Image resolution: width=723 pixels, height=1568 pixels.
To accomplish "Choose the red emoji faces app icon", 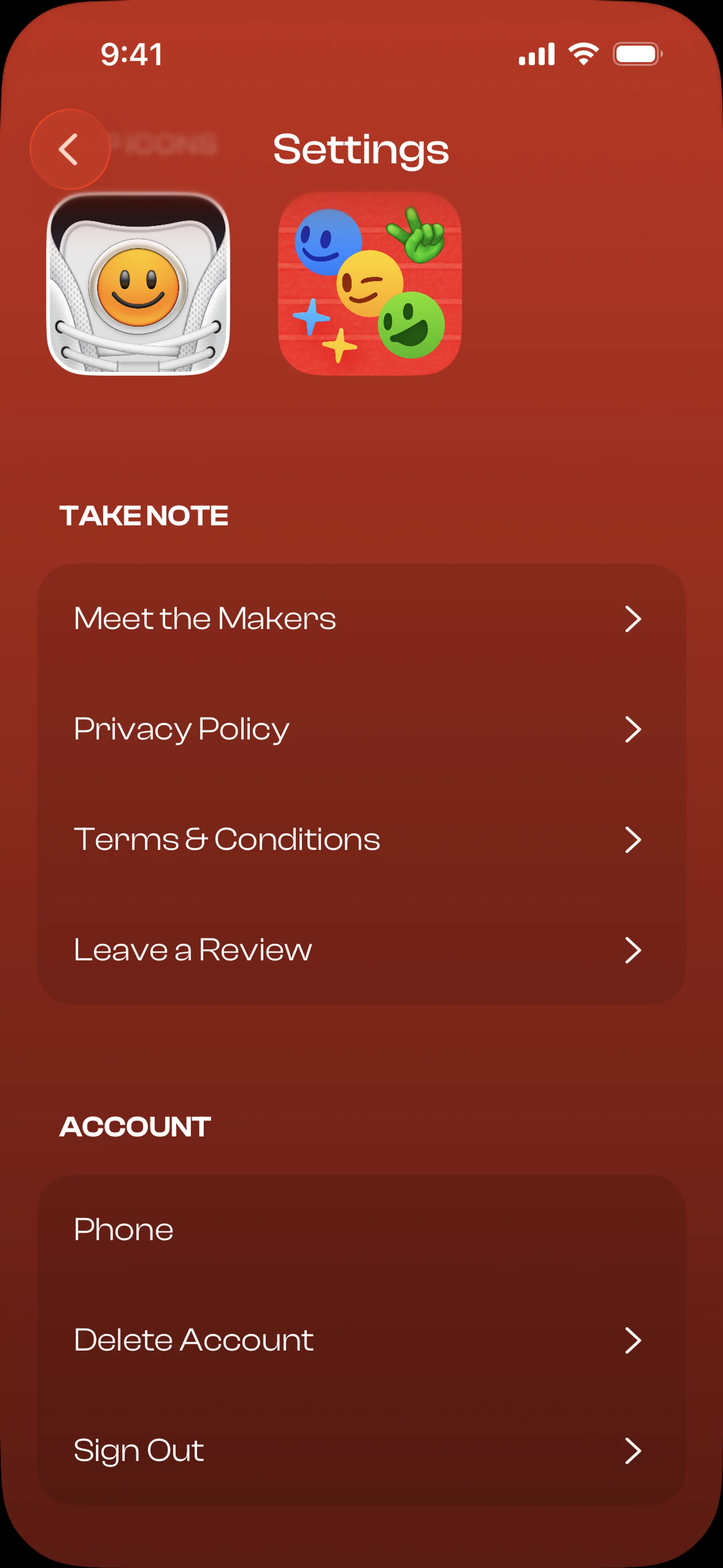I will pyautogui.click(x=369, y=284).
